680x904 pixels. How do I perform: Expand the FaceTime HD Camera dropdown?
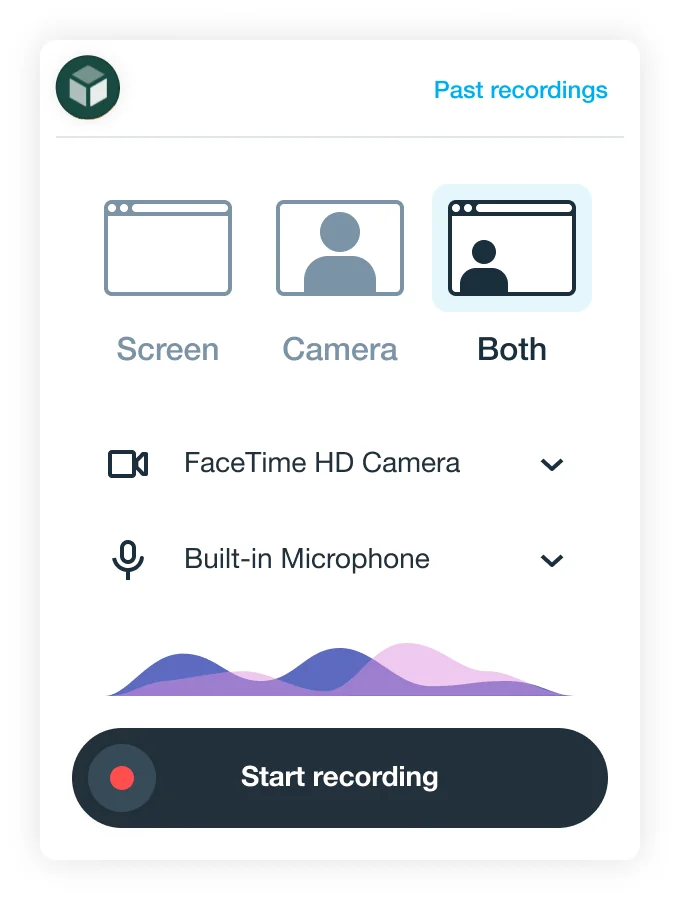point(552,464)
